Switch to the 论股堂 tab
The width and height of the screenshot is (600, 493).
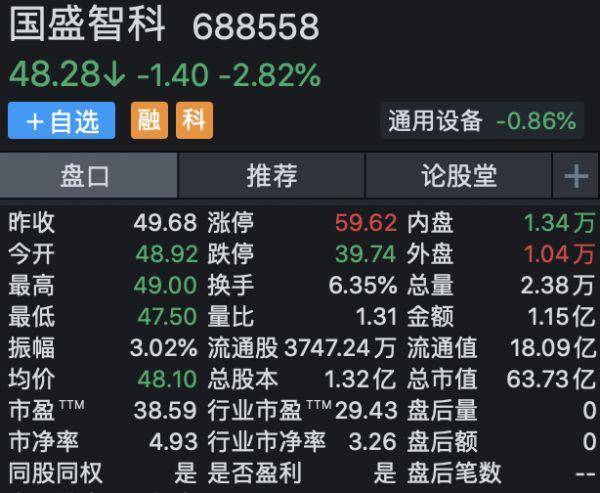pyautogui.click(x=458, y=177)
